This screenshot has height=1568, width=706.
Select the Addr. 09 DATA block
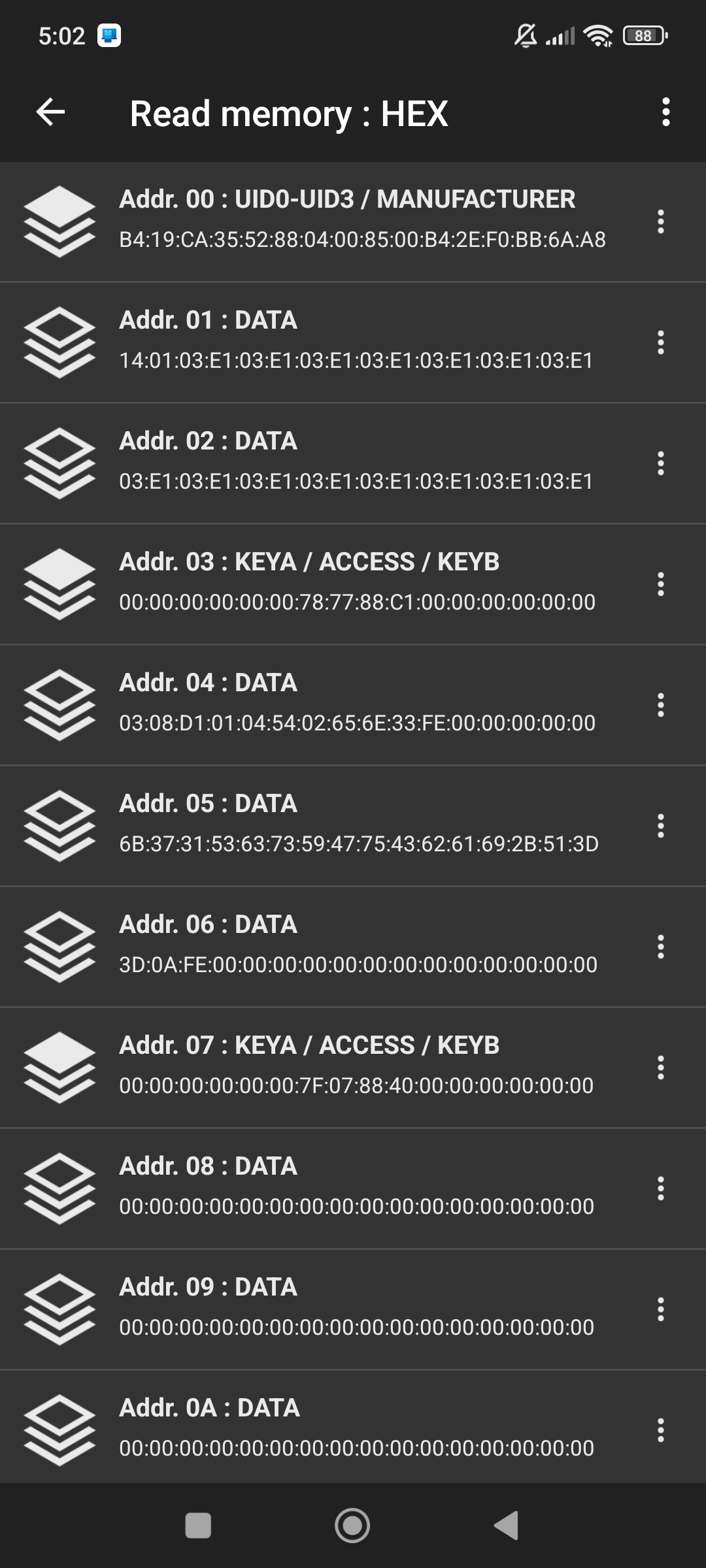(x=346, y=1308)
